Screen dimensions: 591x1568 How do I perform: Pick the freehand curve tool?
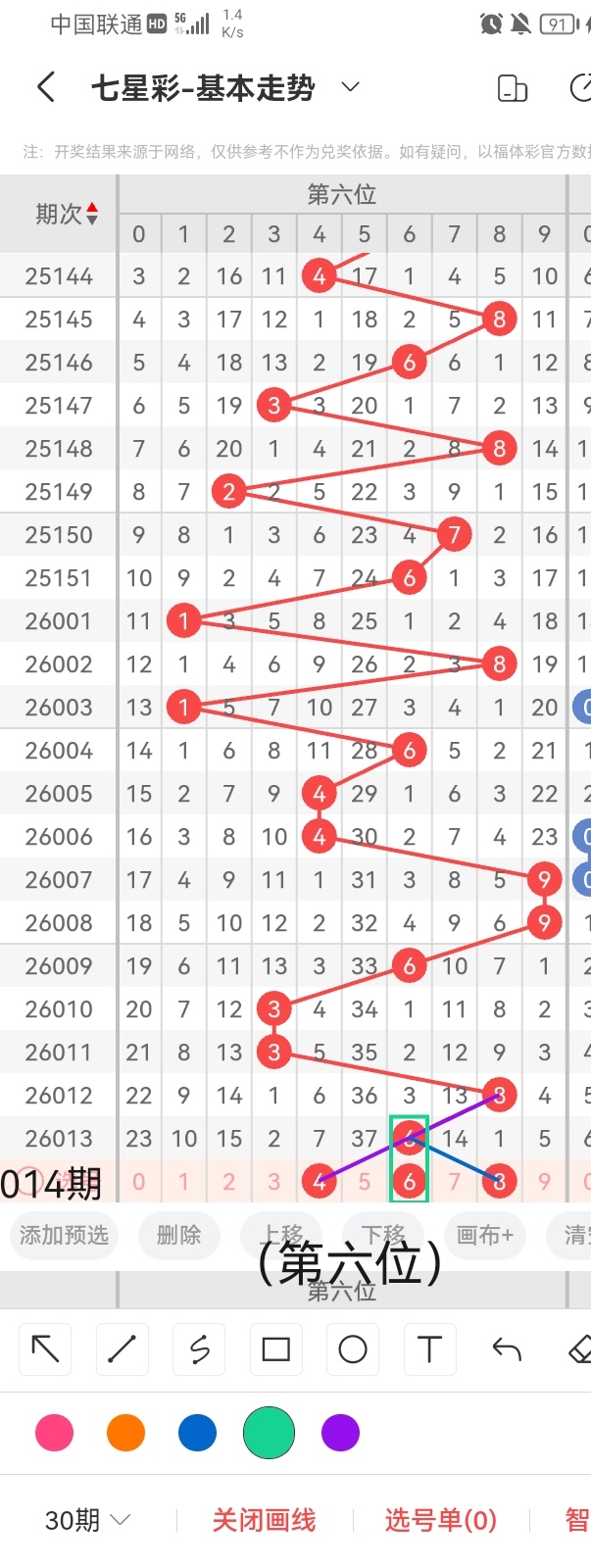click(x=199, y=1349)
